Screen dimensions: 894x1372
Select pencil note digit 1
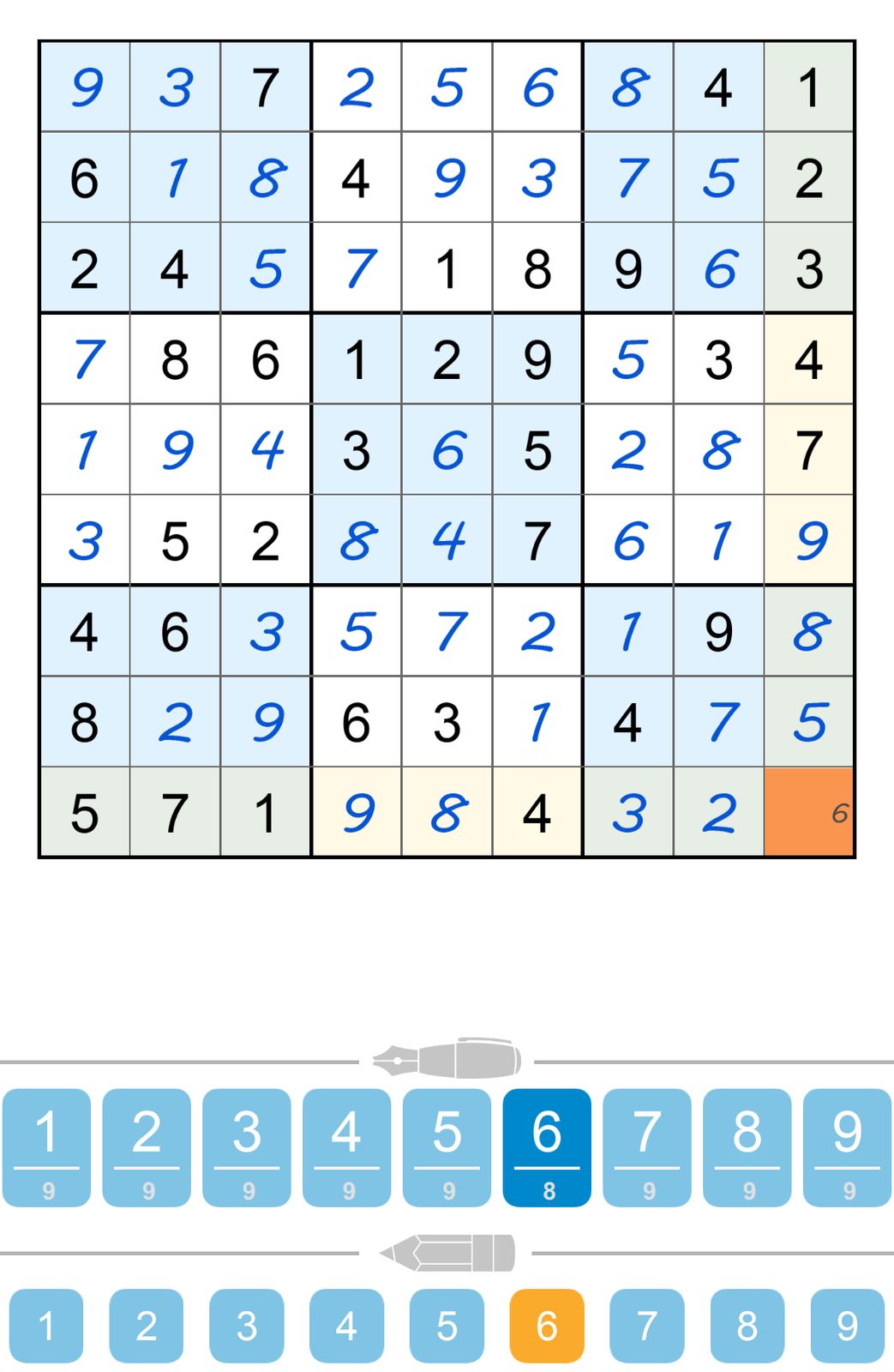pos(47,1326)
